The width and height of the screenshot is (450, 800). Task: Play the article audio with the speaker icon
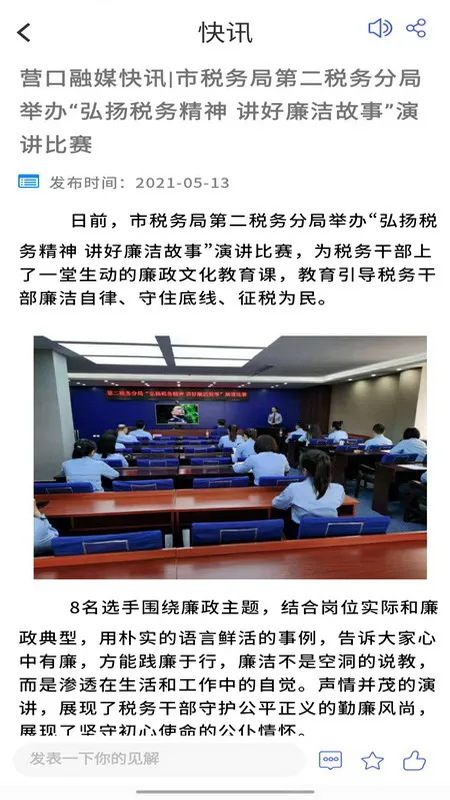(380, 28)
